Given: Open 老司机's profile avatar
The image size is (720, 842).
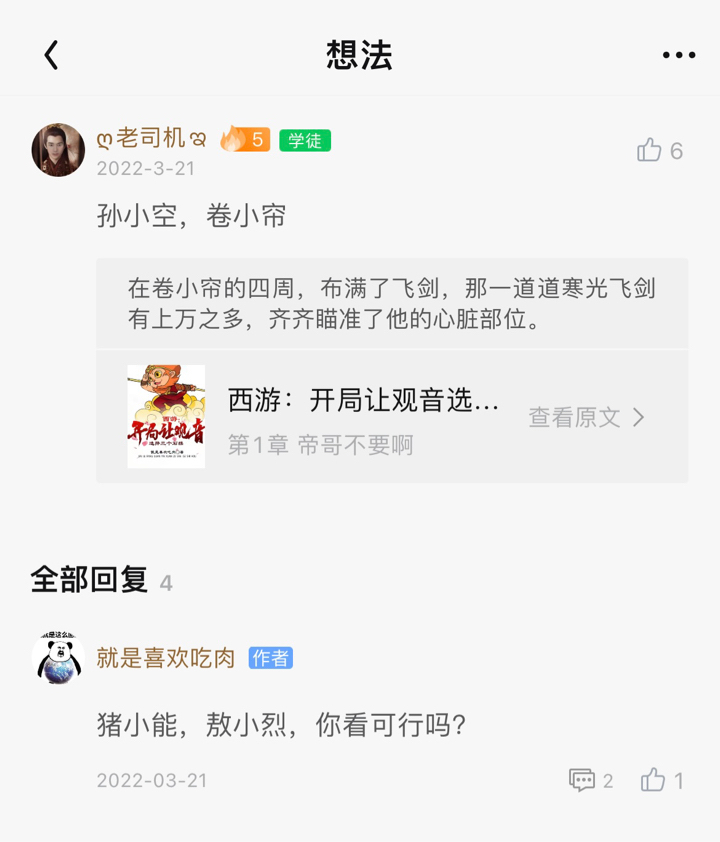Looking at the screenshot, I should pos(58,150).
